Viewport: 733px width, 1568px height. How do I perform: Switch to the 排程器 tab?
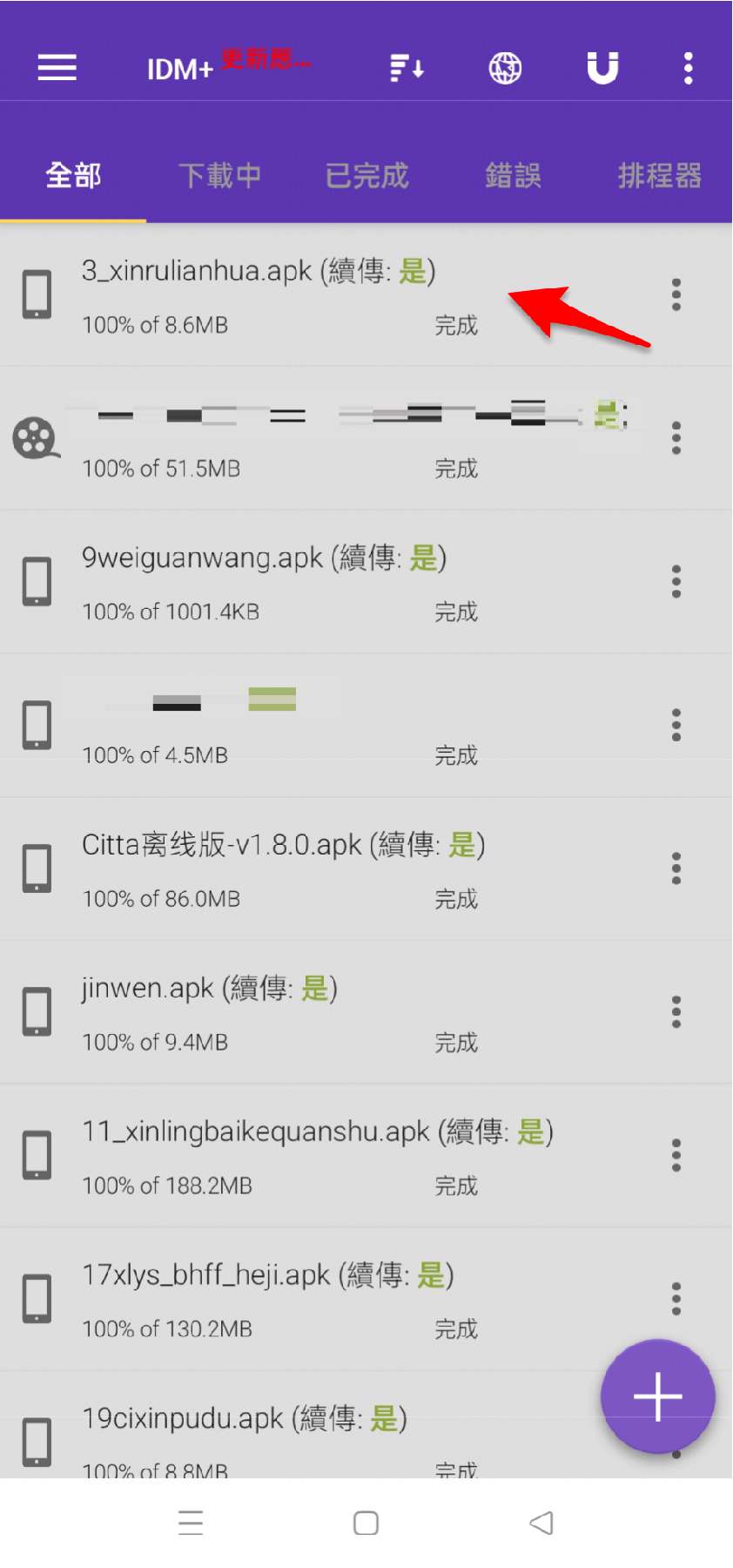click(659, 175)
